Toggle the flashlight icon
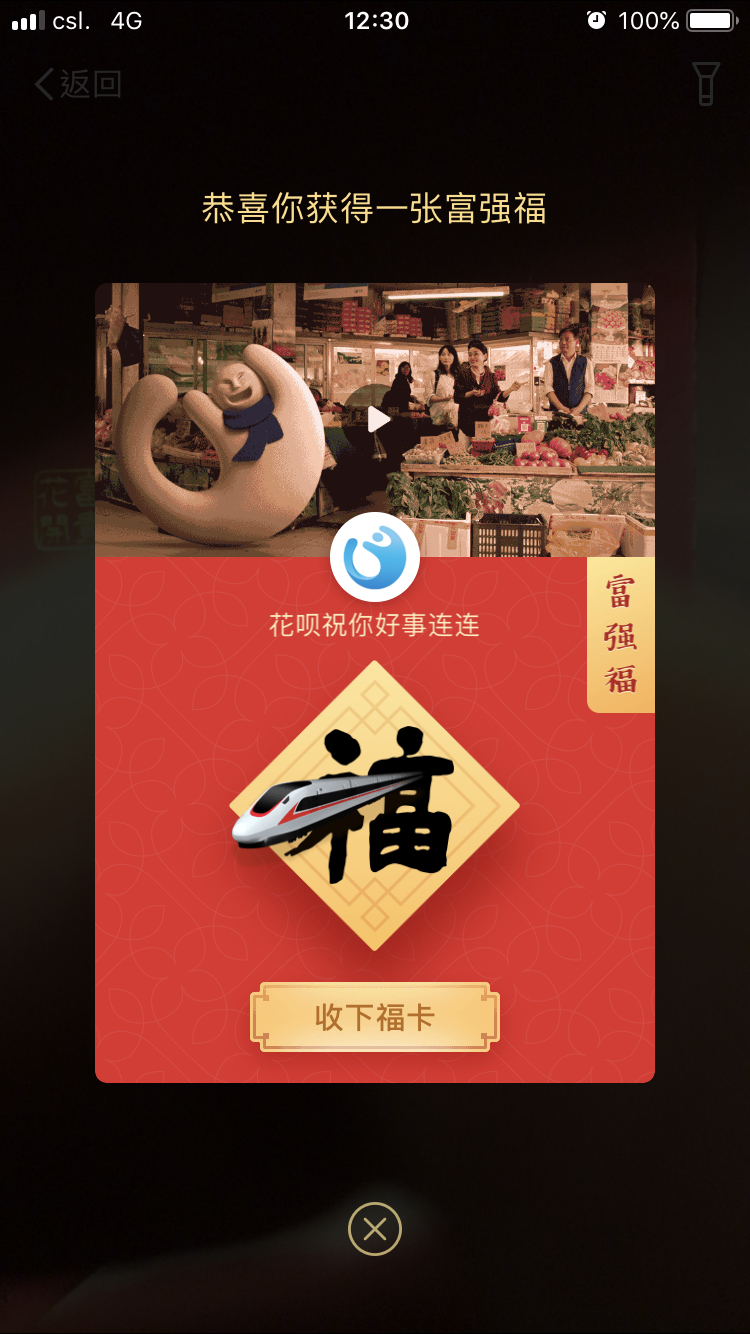 click(x=706, y=84)
